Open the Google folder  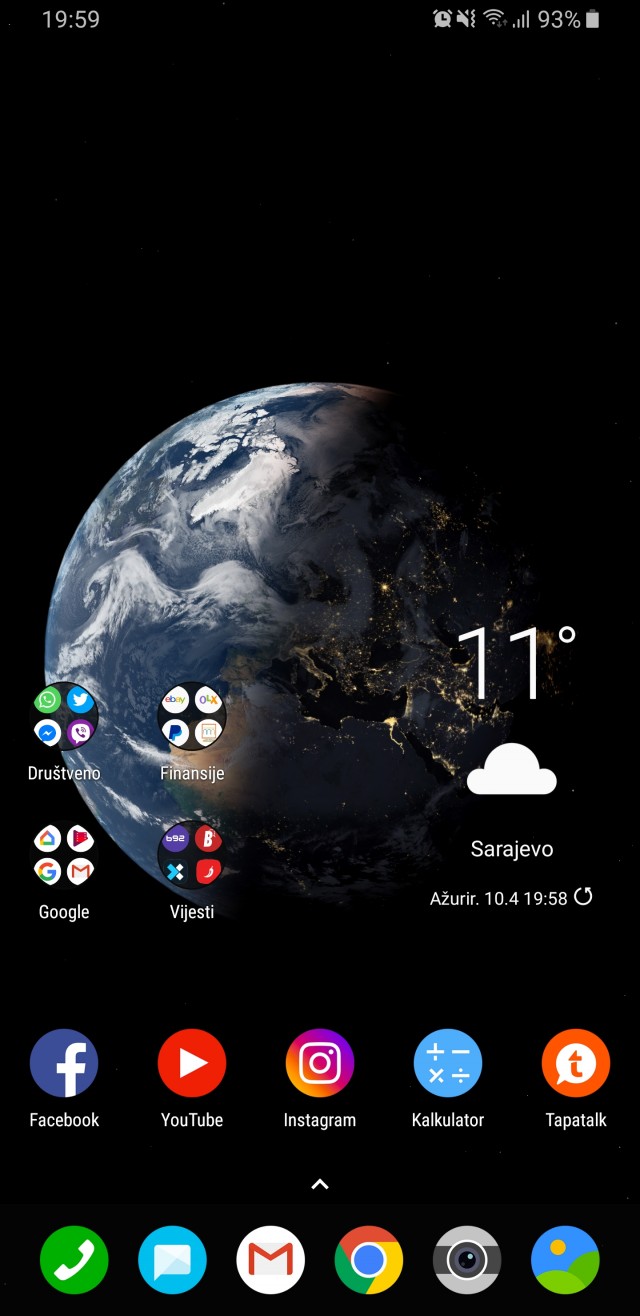coord(64,854)
